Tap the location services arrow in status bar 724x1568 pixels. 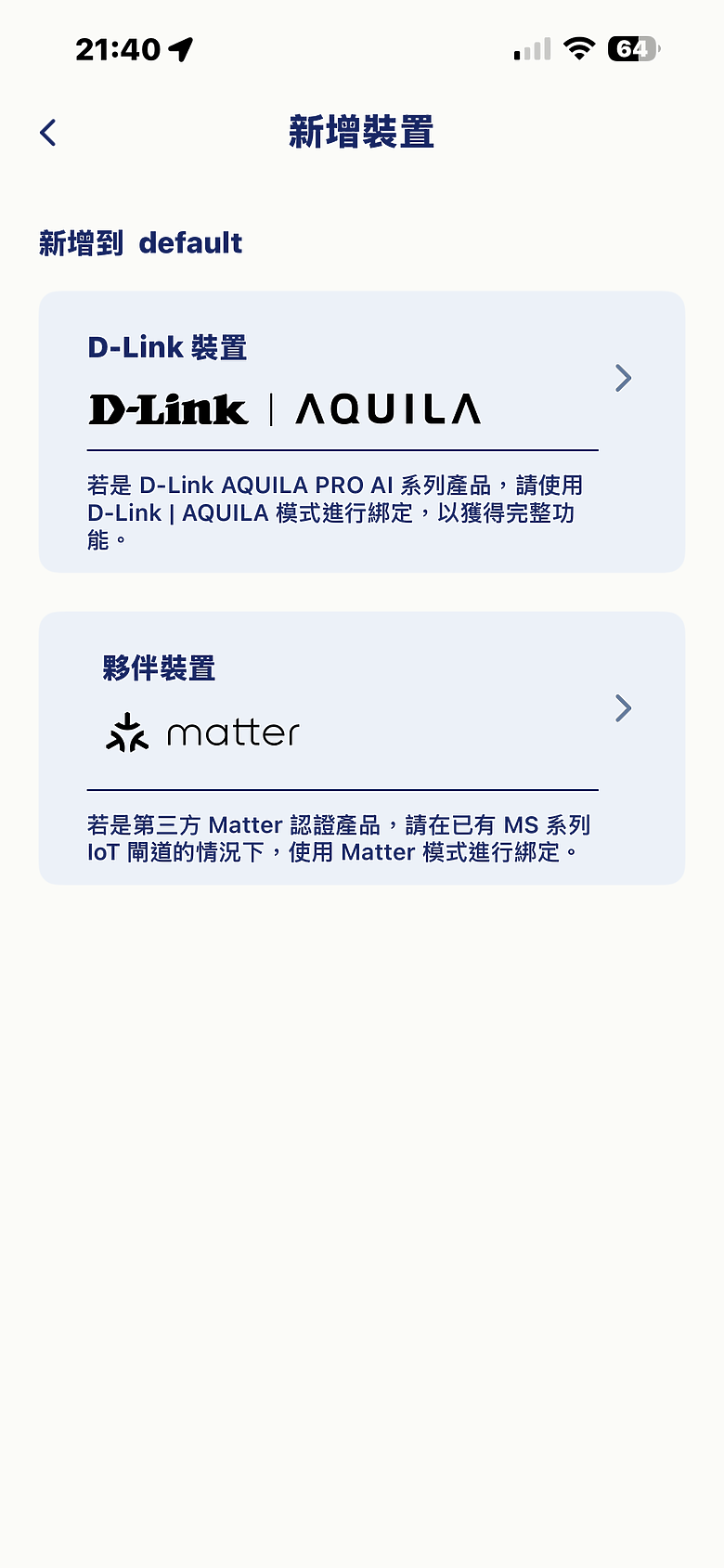click(x=181, y=49)
